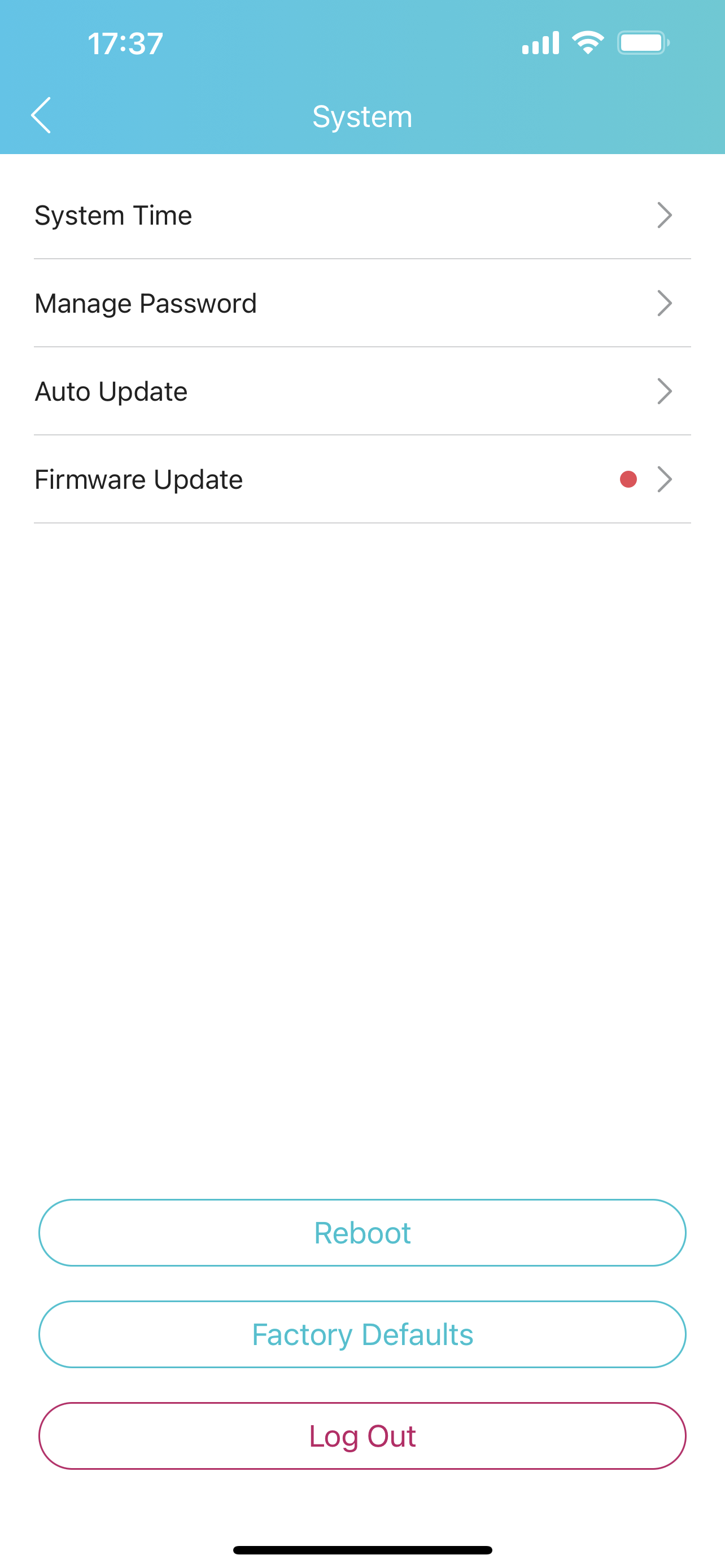This screenshot has width=725, height=1568.
Task: Open Auto Update settings
Action: point(362,391)
